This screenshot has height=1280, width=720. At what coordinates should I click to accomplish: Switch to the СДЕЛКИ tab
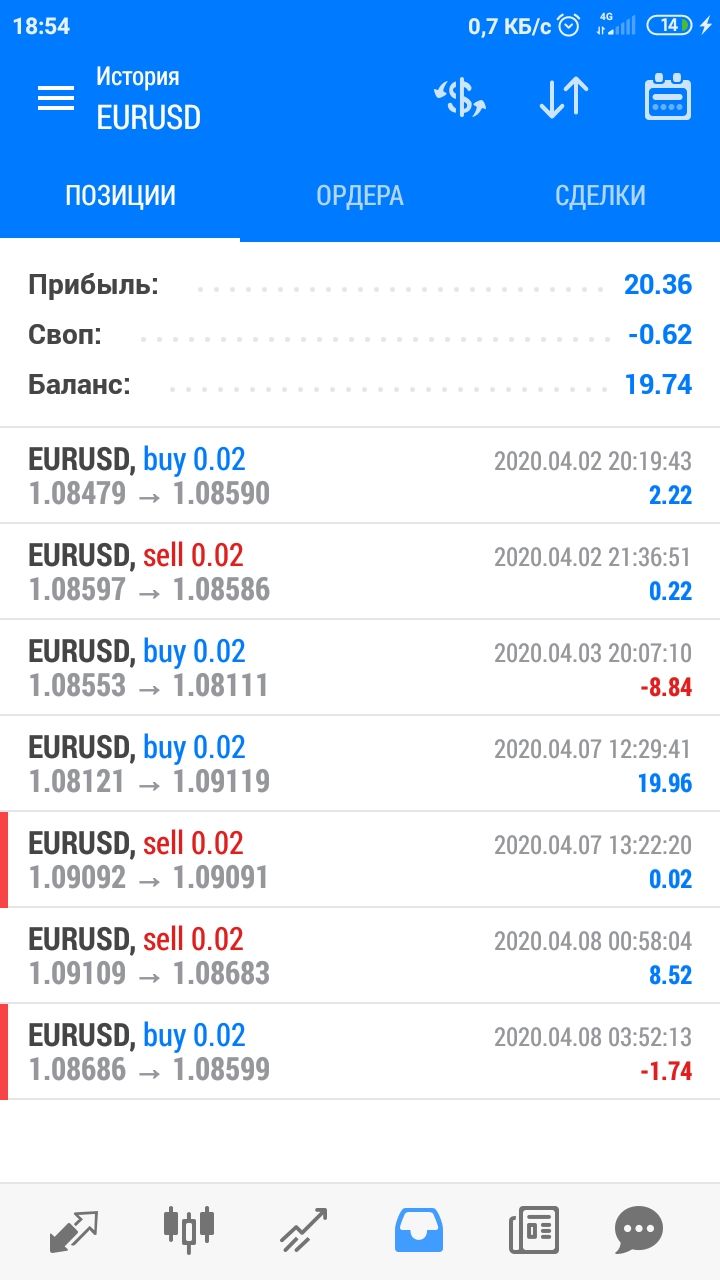(600, 196)
